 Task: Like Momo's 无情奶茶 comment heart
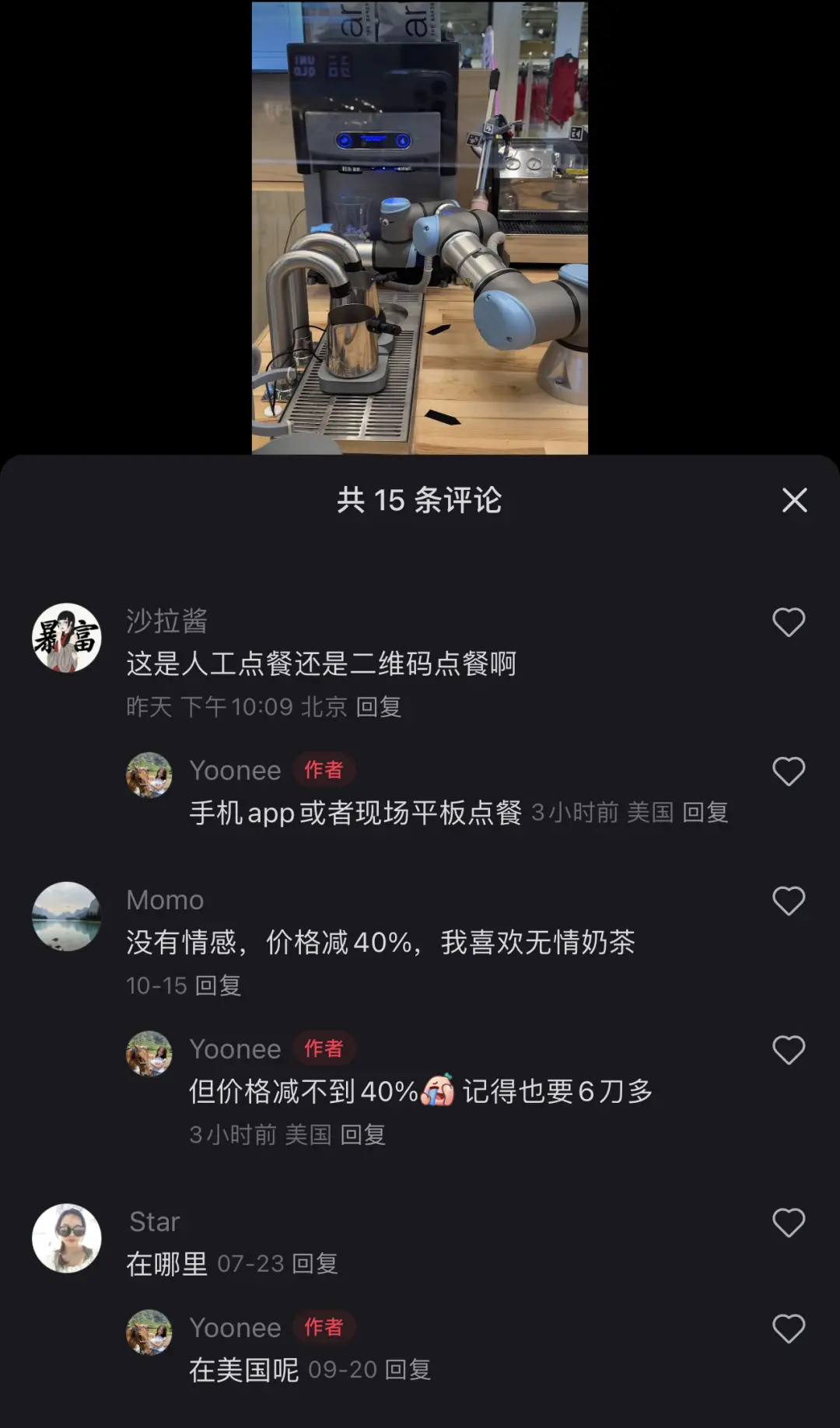coord(789,901)
